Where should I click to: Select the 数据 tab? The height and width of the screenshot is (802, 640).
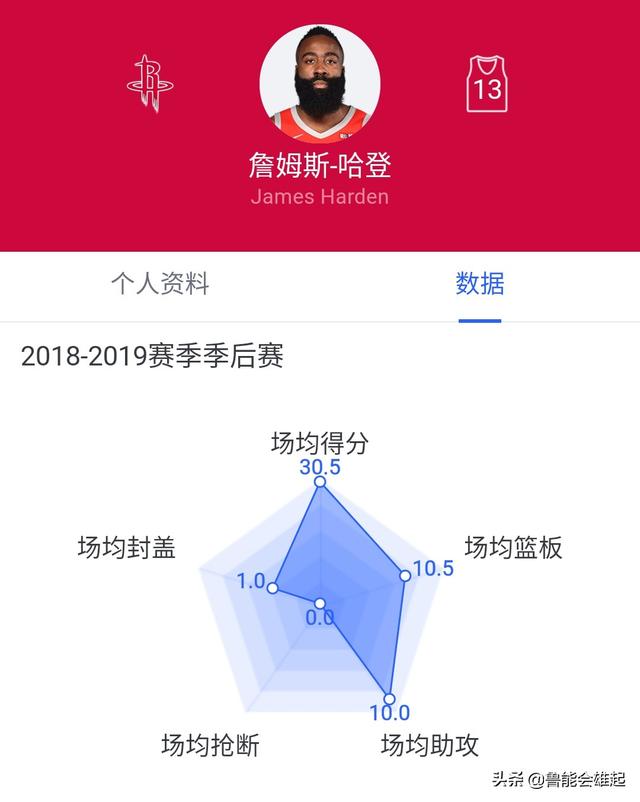point(480,284)
